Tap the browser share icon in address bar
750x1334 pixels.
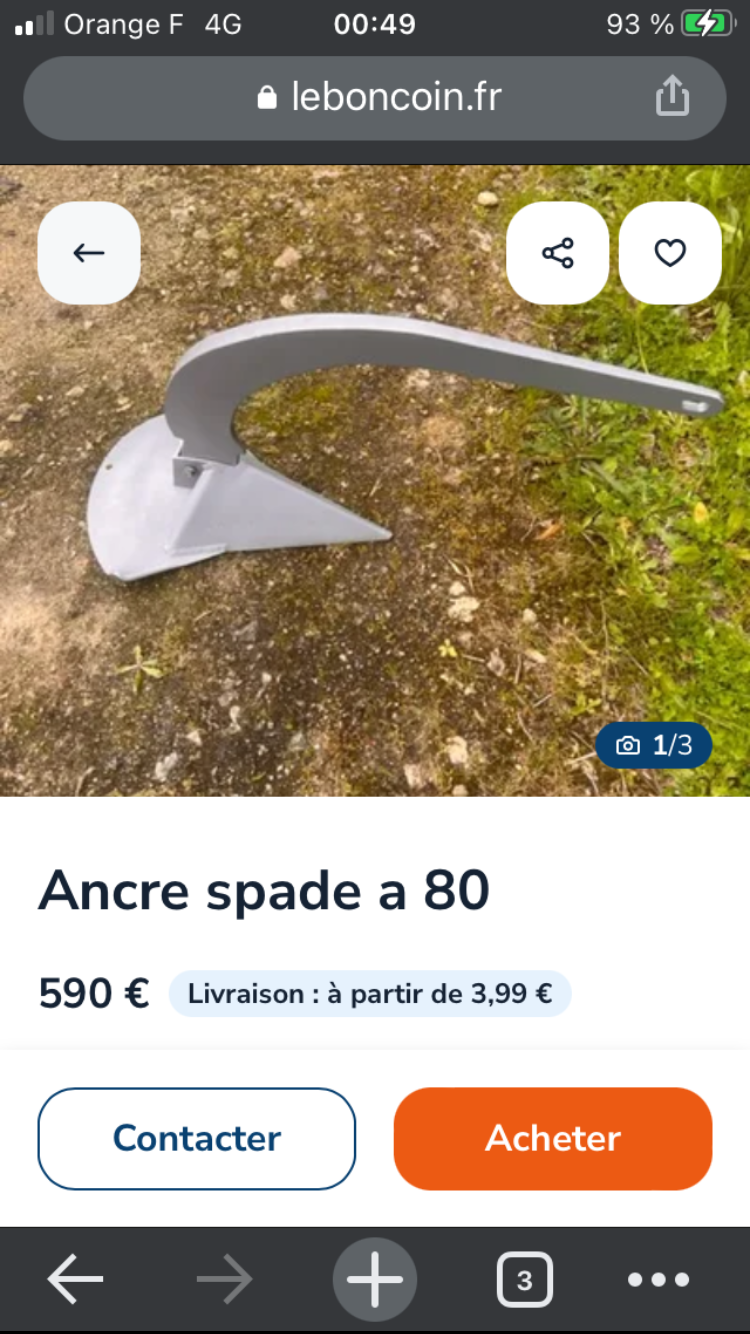(672, 97)
